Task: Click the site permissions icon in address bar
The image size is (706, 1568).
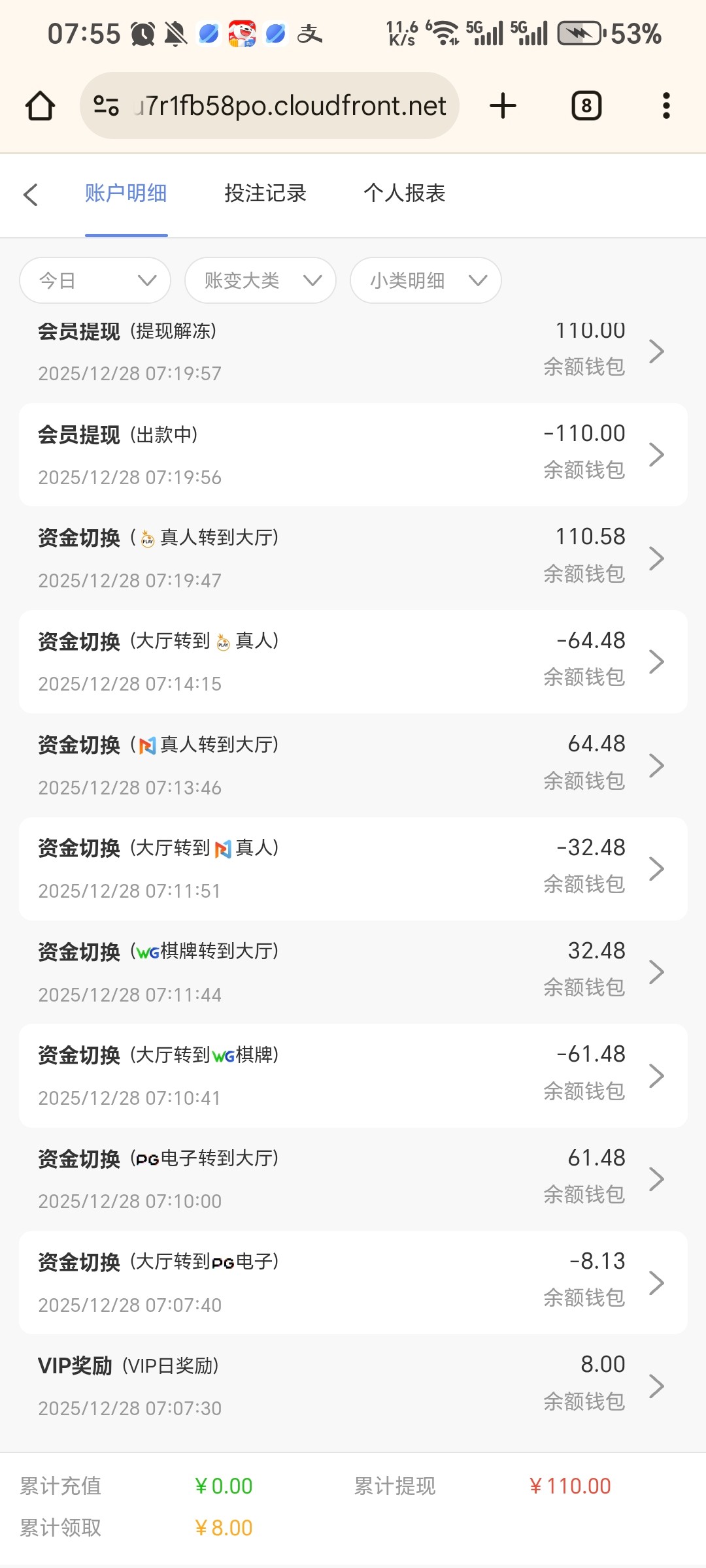Action: pyautogui.click(x=106, y=105)
